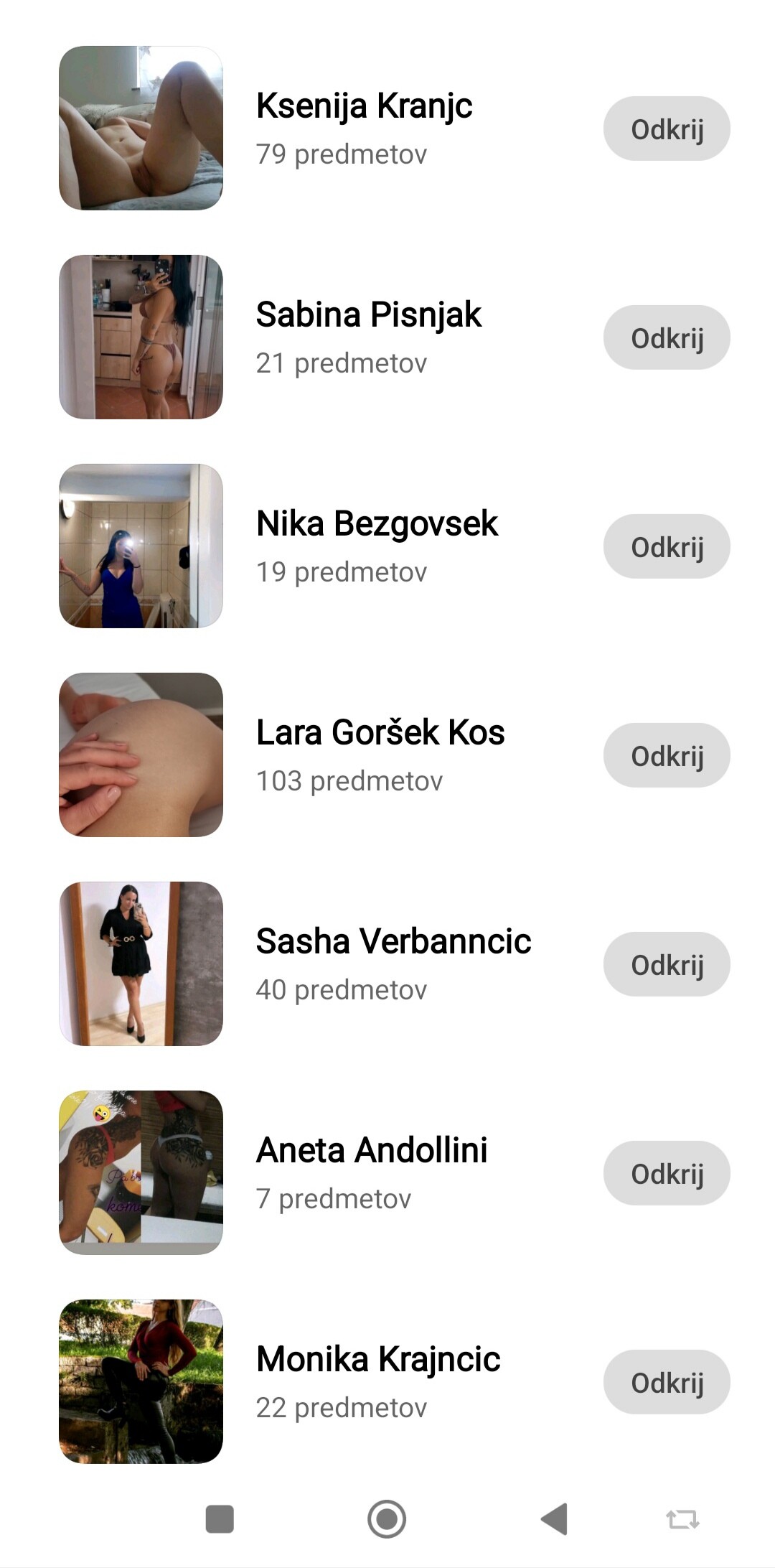Tap Odkrij next to Ksenija Kranjc

click(x=667, y=129)
